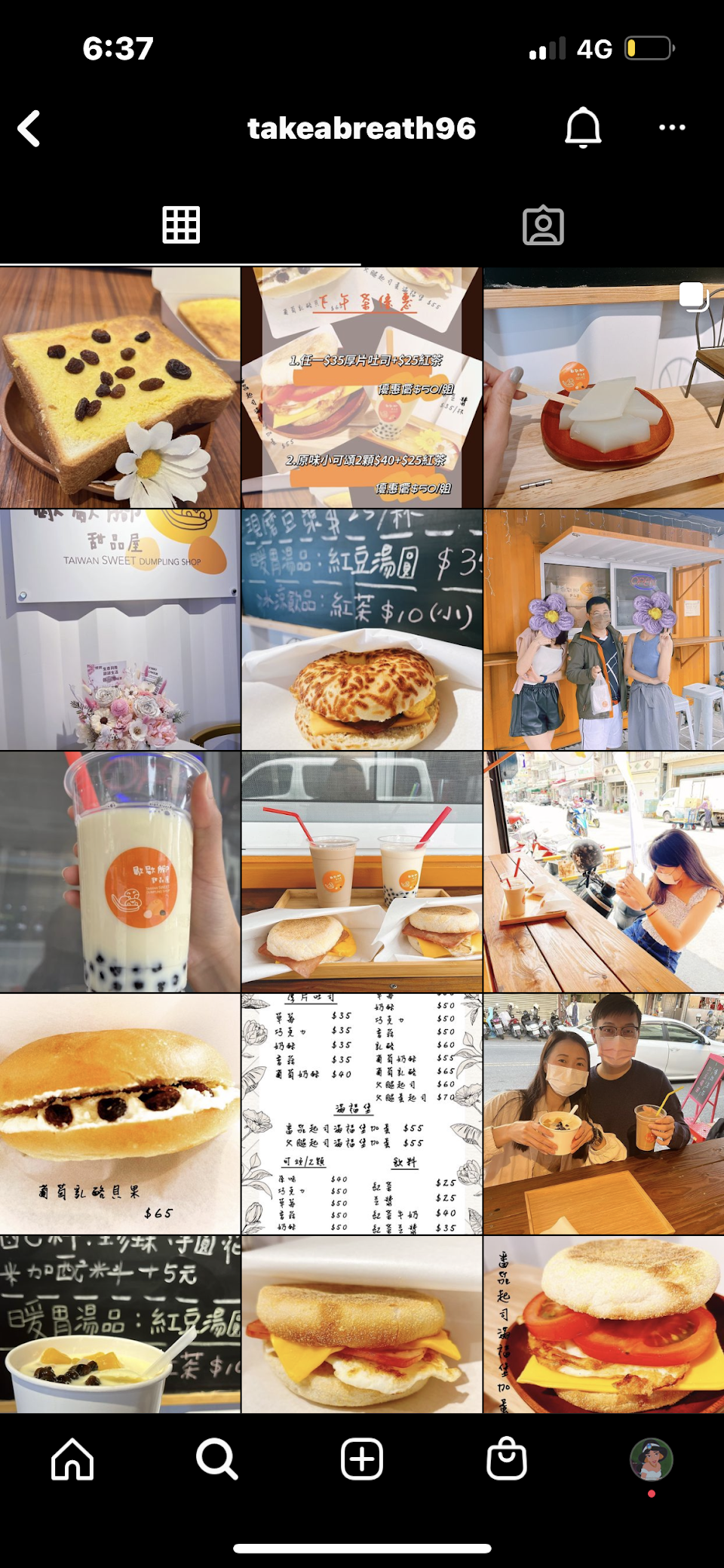
Task: Open the notifications bell for this profile
Action: 582,128
